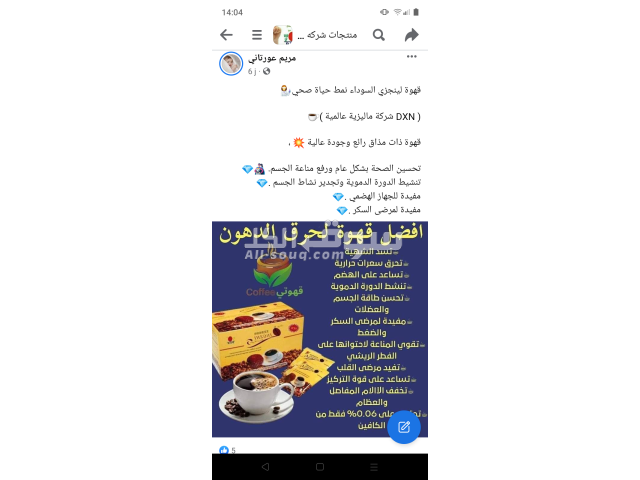Open post options three-dot menu
The height and width of the screenshot is (480, 640).
point(411,57)
